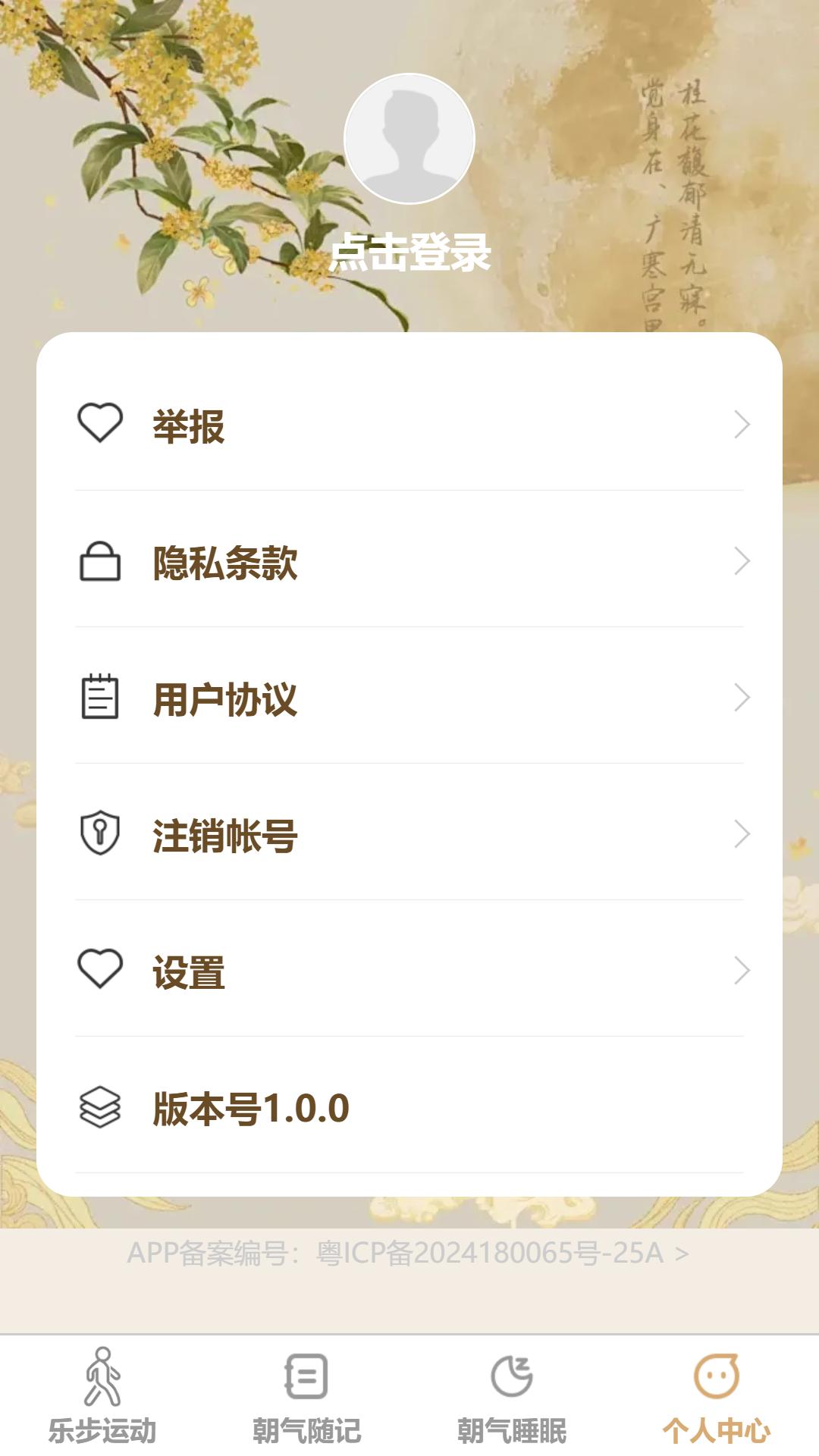Click the default avatar placeholder image
This screenshot has width=819, height=1456.
[x=409, y=139]
